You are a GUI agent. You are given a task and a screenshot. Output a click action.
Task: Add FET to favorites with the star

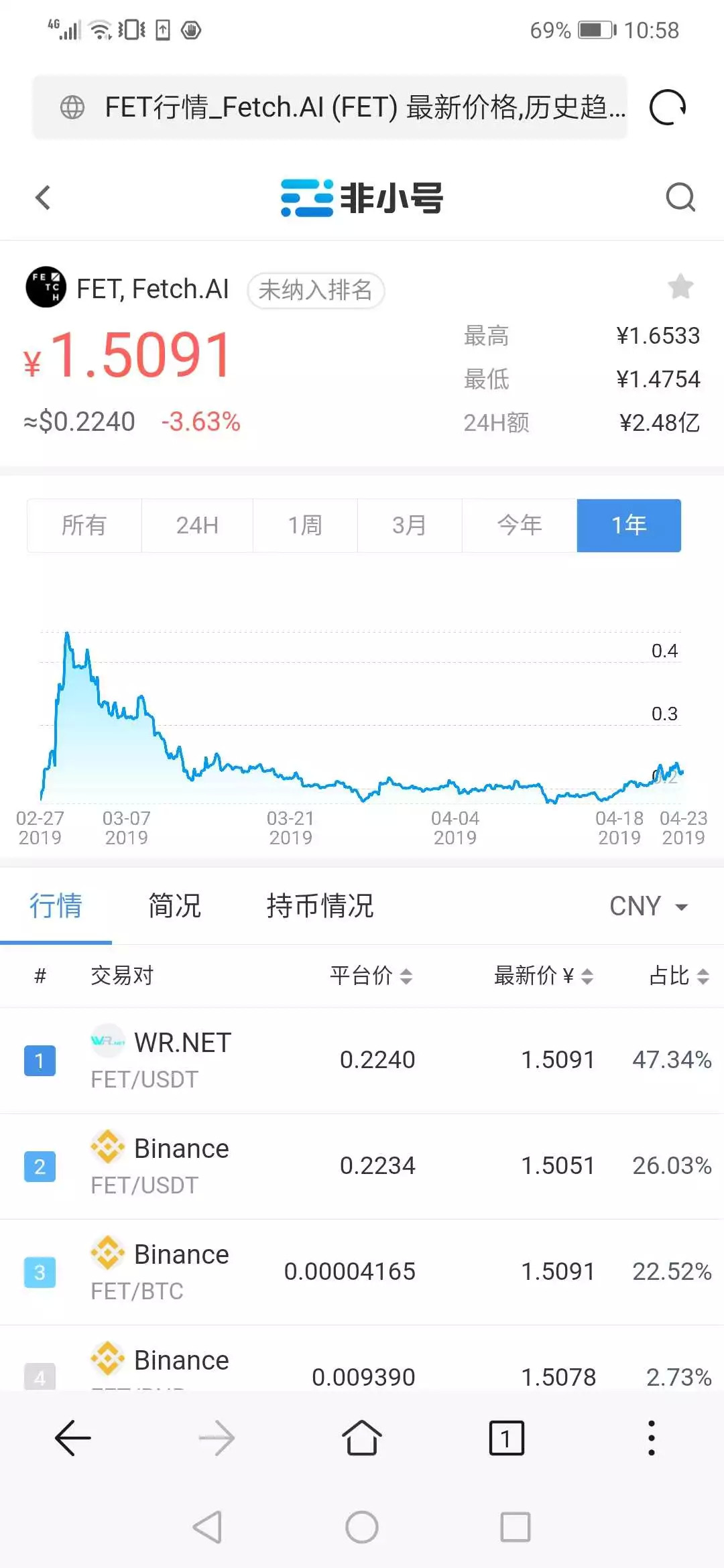(680, 287)
